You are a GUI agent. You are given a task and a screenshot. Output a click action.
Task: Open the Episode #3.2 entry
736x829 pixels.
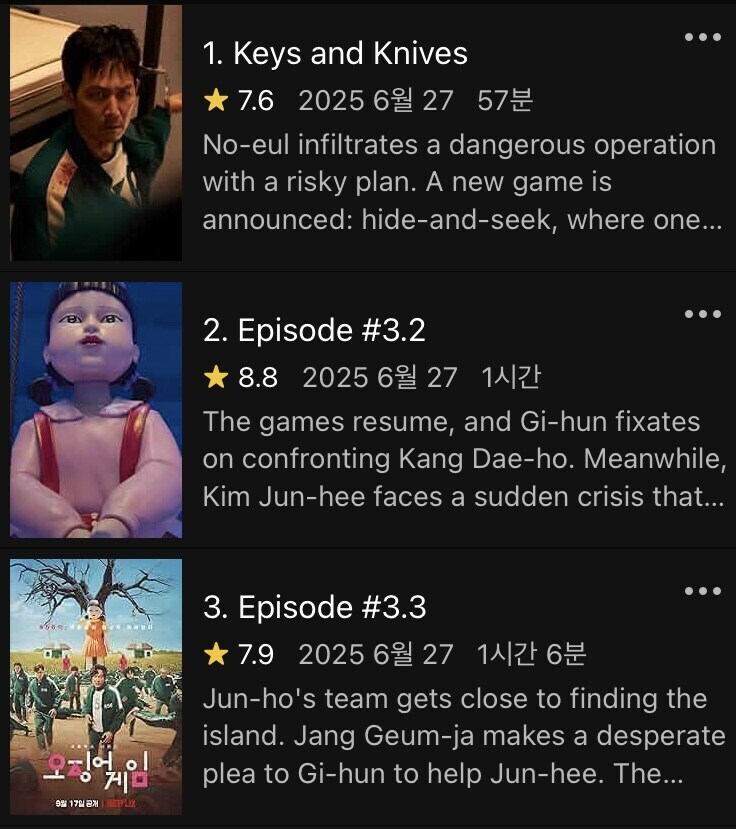[314, 331]
